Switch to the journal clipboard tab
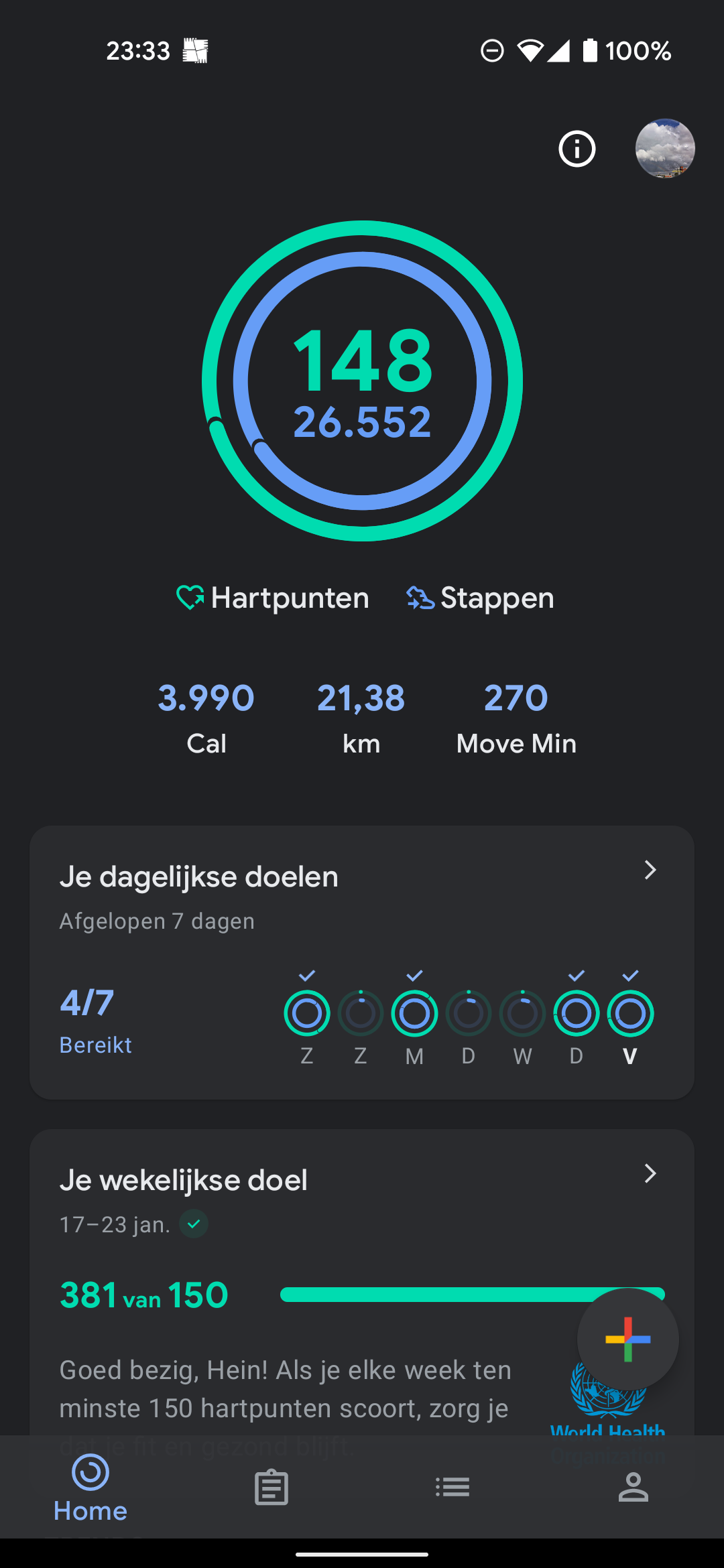This screenshot has width=724, height=1568. (271, 1488)
